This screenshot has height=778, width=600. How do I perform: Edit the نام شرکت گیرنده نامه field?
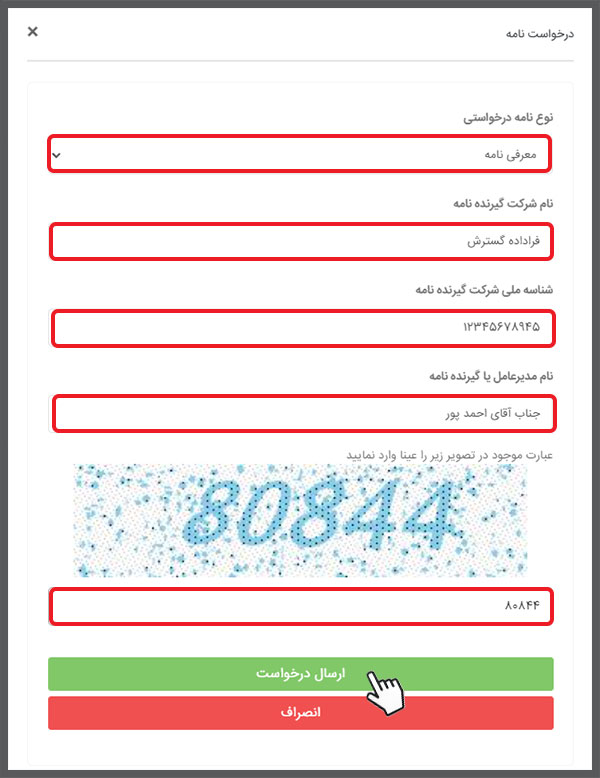[300, 241]
